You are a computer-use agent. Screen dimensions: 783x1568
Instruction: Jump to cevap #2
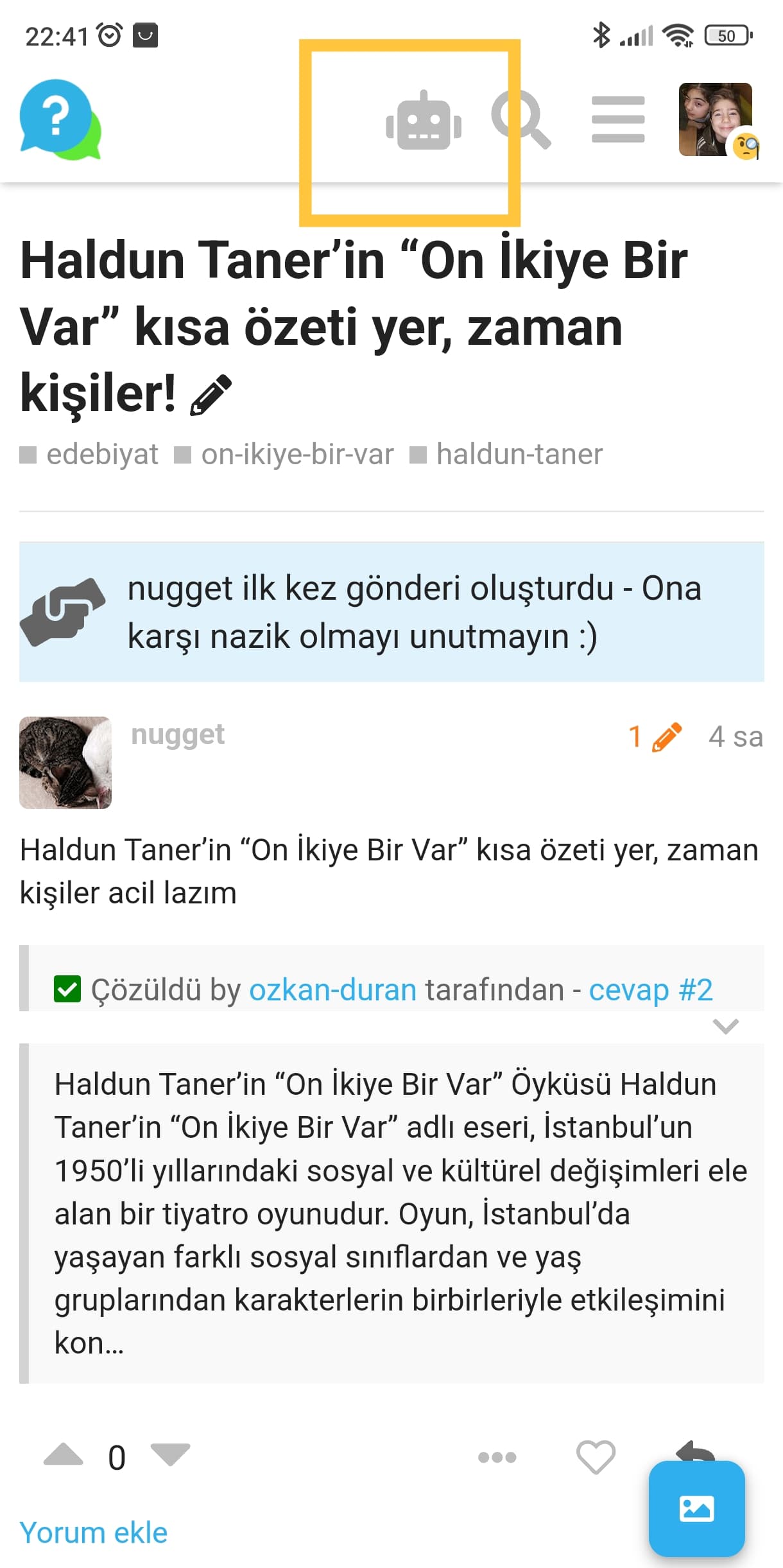[651, 989]
